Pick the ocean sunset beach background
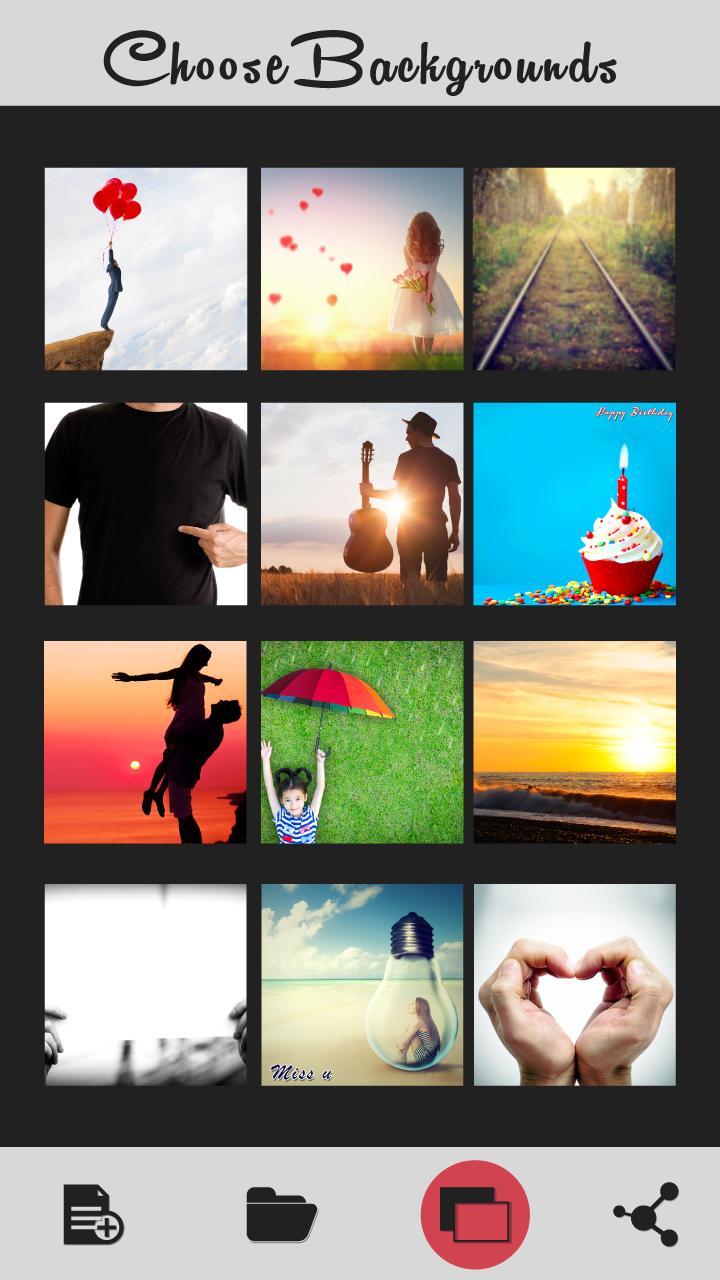720x1280 pixels. click(574, 742)
